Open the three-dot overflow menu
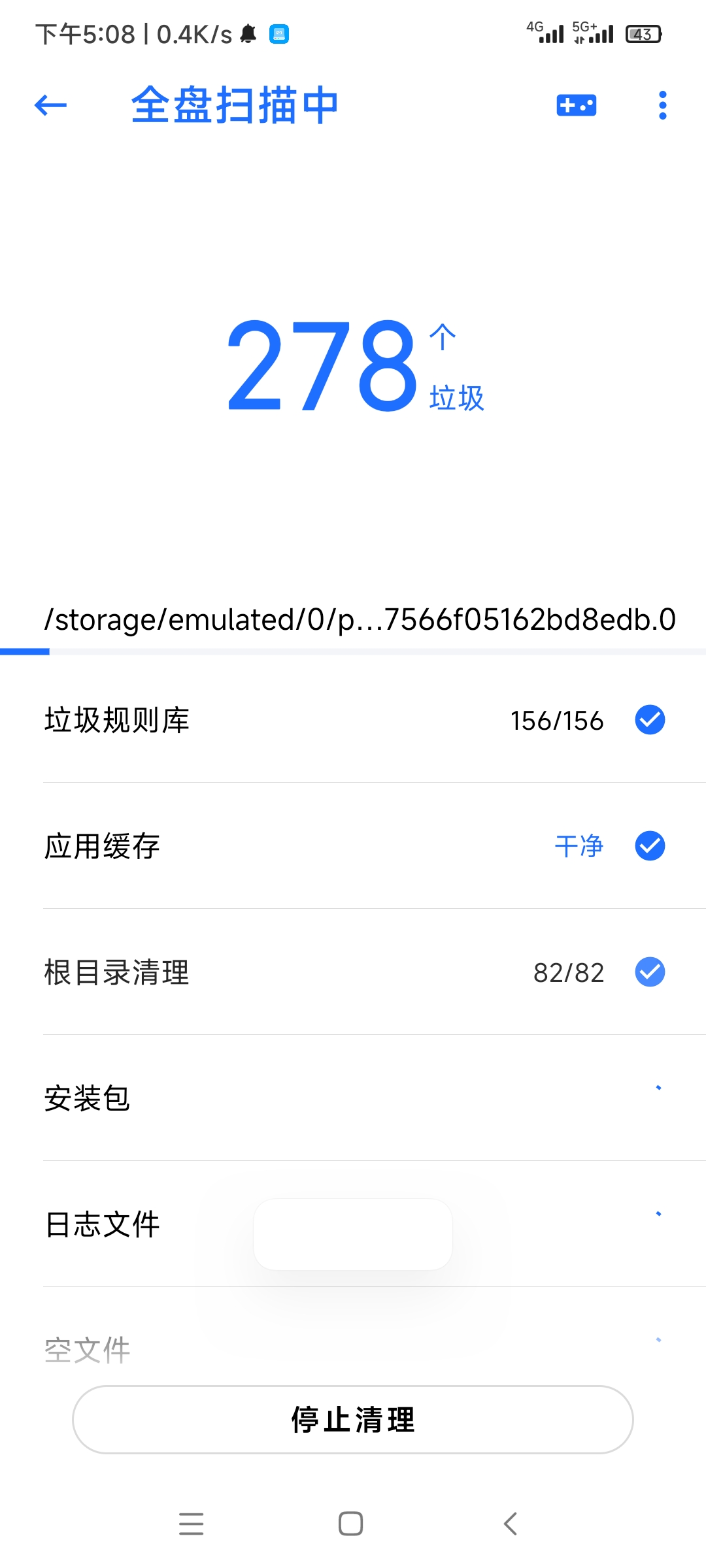706x1568 pixels. coord(662,105)
